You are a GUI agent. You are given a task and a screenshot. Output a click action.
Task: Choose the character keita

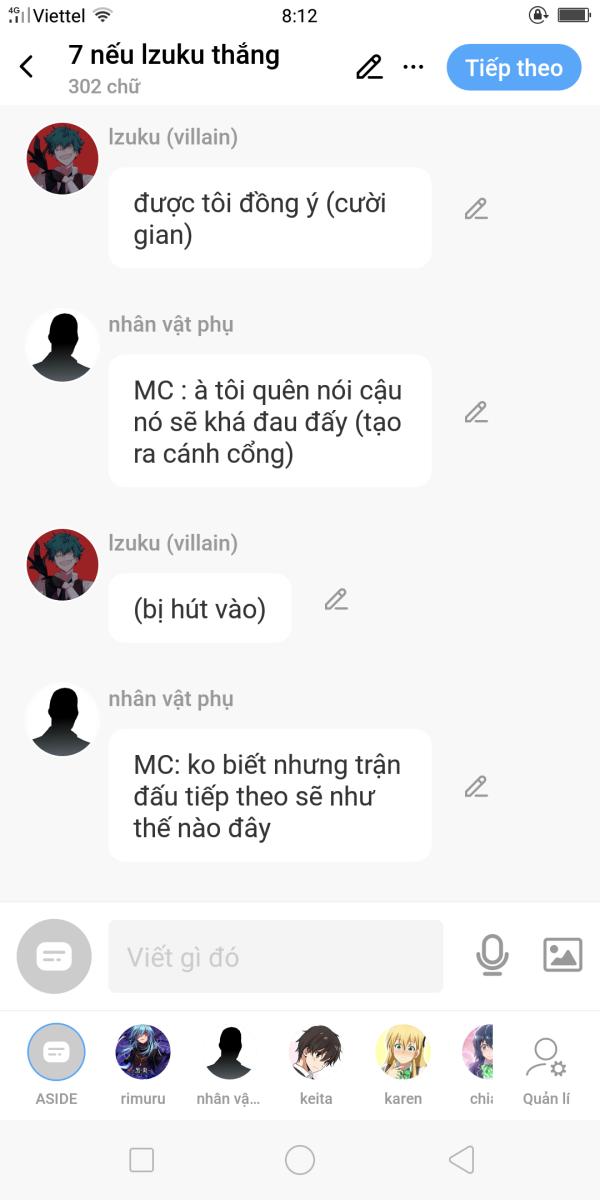click(x=316, y=1065)
